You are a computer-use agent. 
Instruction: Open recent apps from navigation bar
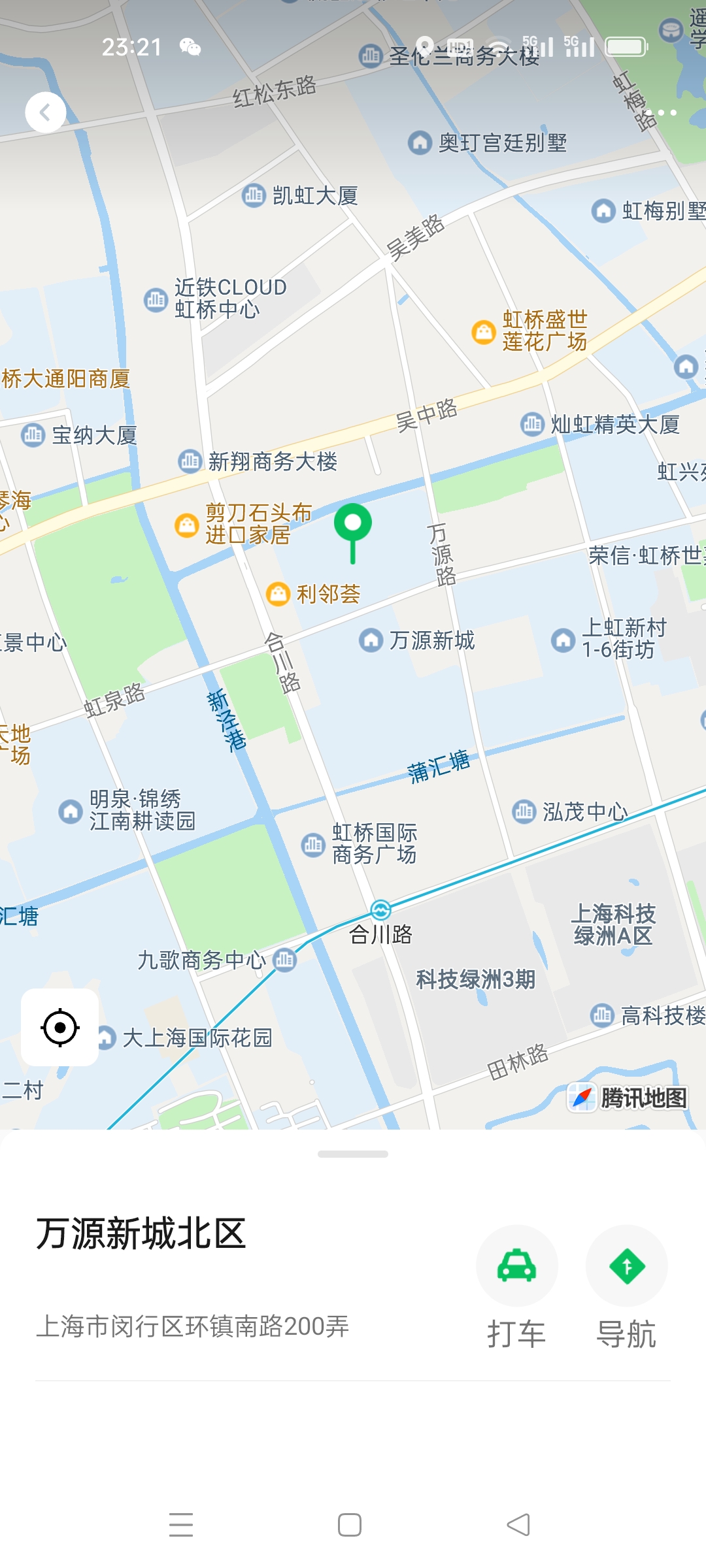tap(181, 1525)
